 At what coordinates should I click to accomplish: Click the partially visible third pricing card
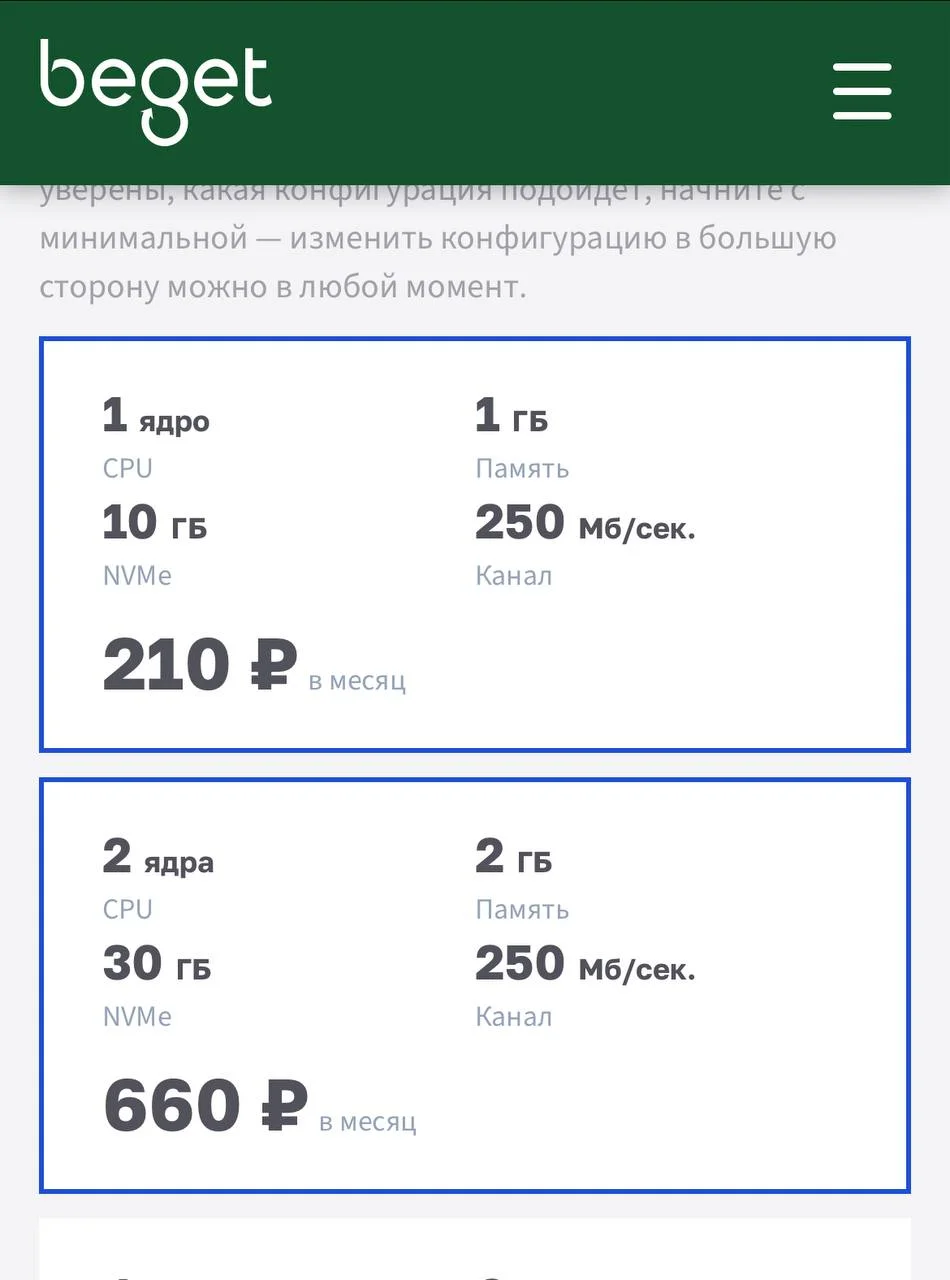pos(475,1250)
